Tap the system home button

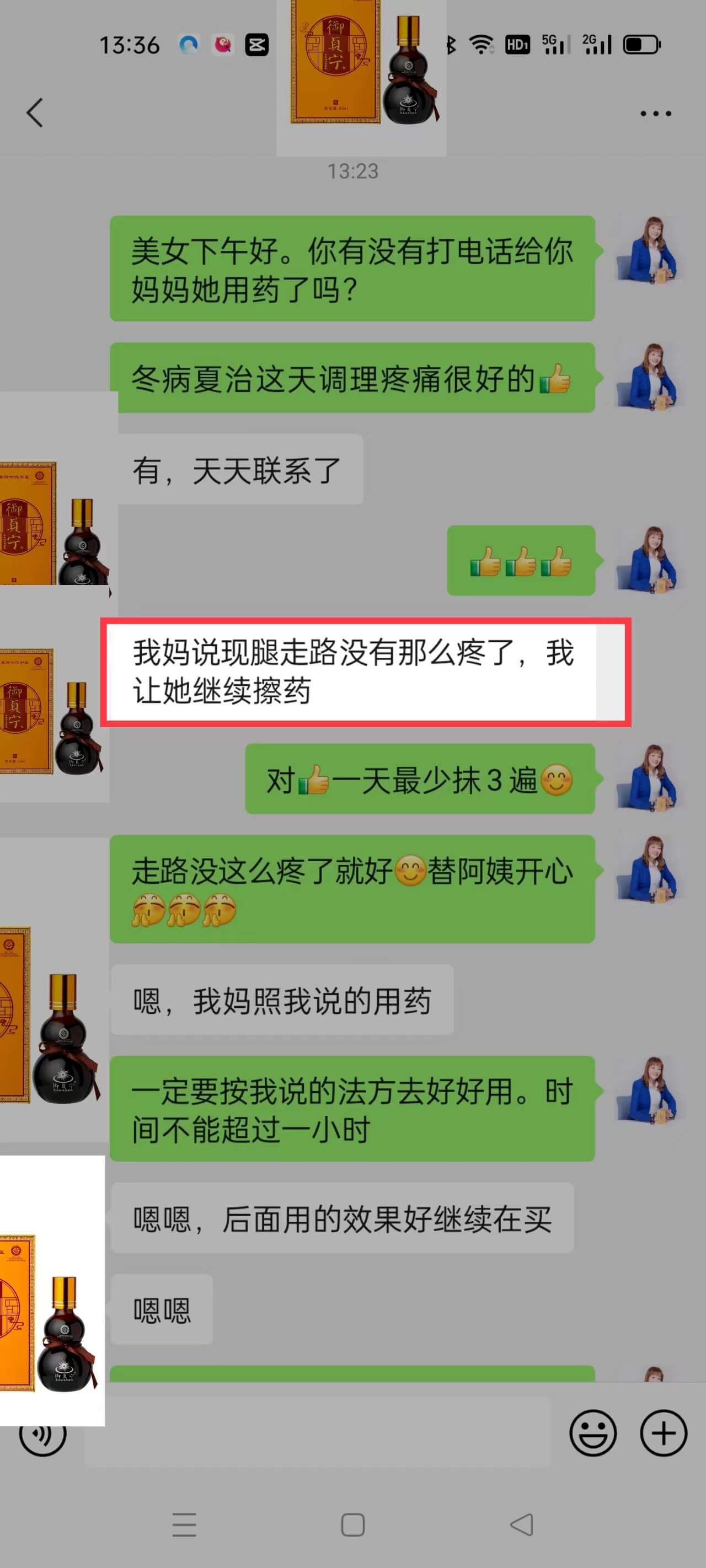click(352, 1525)
